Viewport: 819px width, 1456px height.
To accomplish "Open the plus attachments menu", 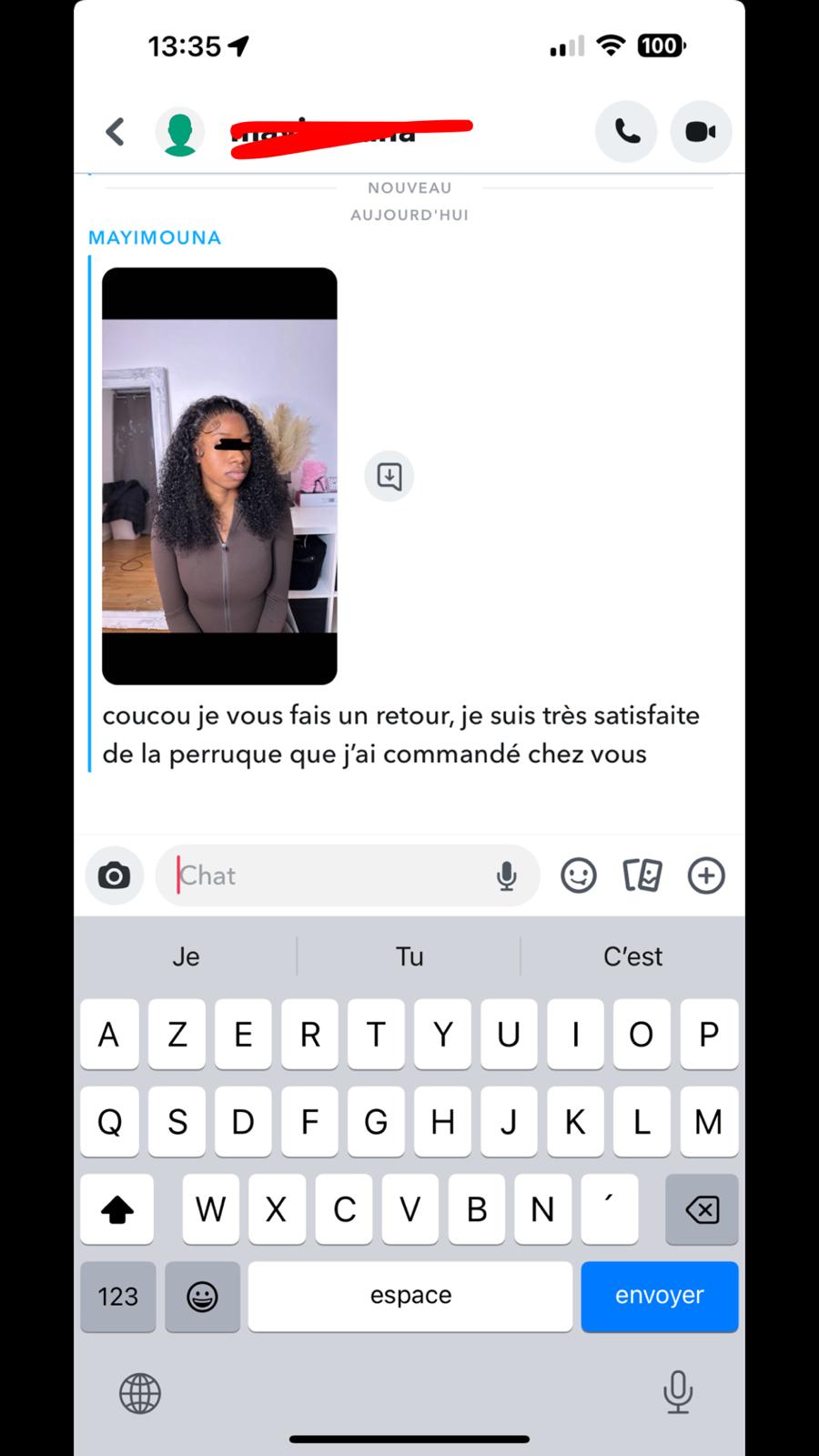I will coord(706,875).
